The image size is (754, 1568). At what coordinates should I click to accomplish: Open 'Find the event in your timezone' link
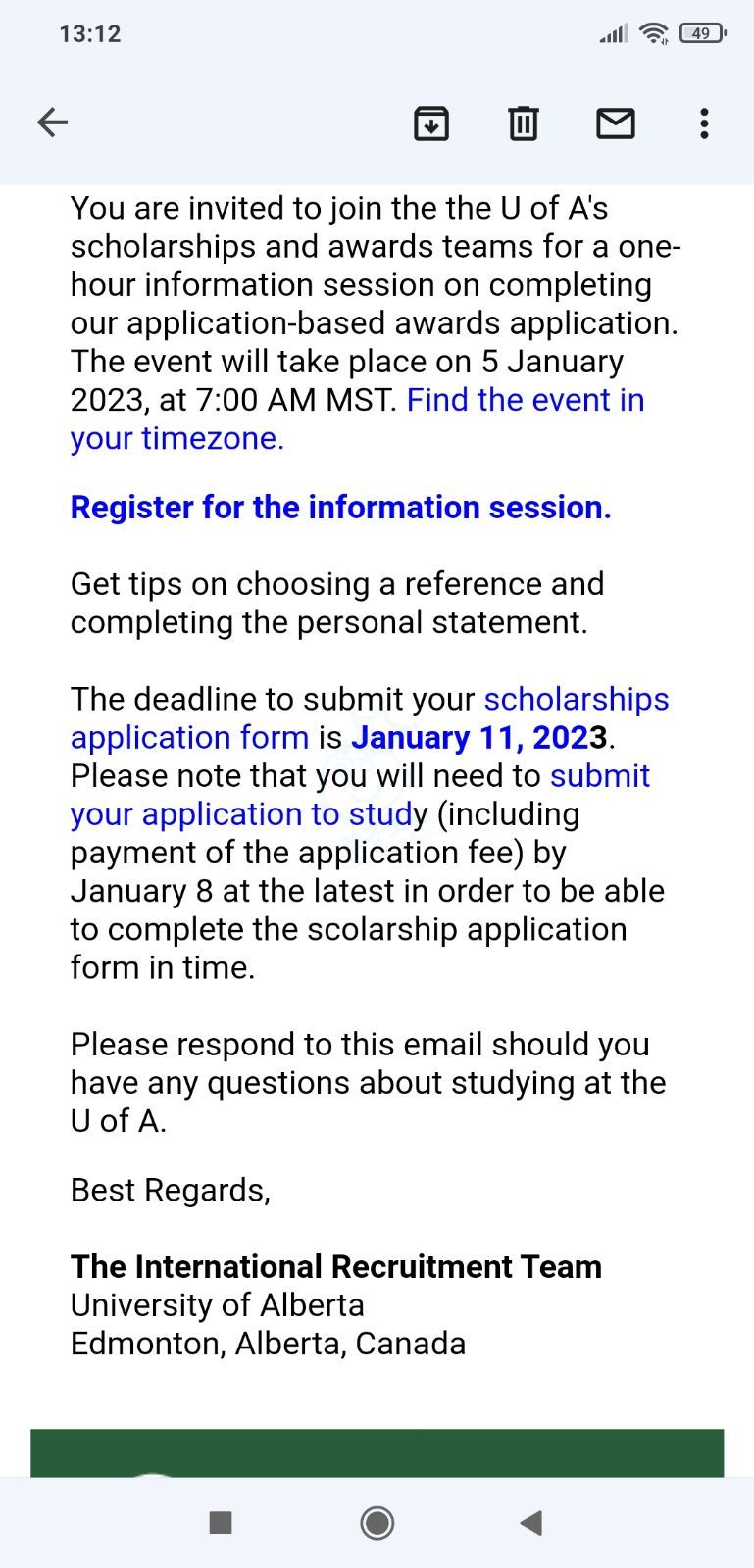(x=525, y=401)
